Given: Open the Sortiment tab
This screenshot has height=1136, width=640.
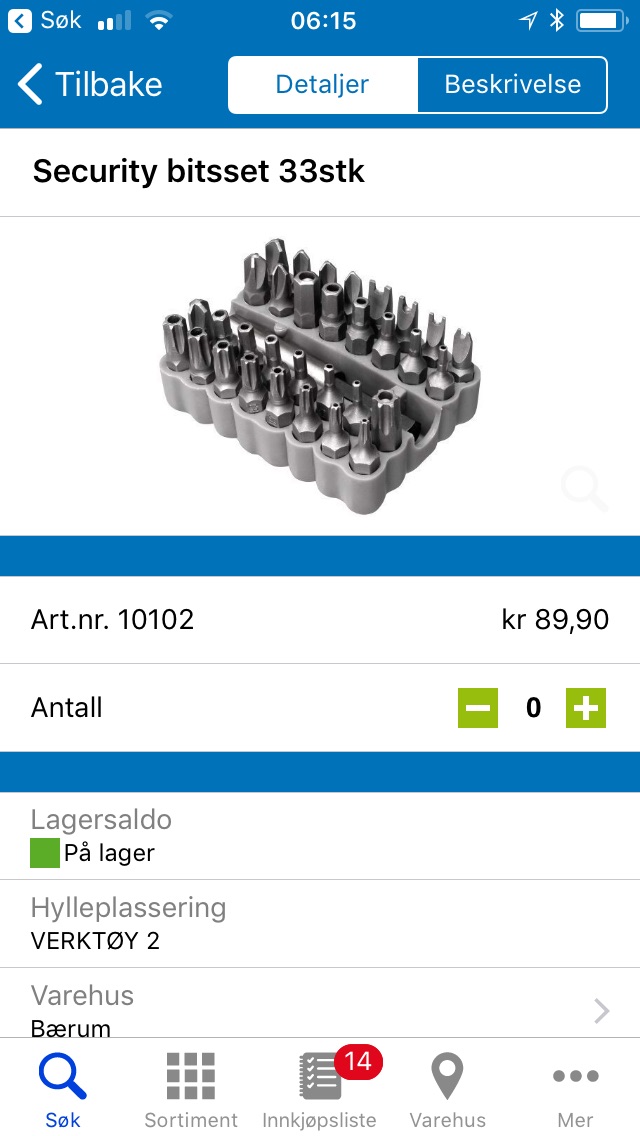Looking at the screenshot, I should [x=191, y=1090].
